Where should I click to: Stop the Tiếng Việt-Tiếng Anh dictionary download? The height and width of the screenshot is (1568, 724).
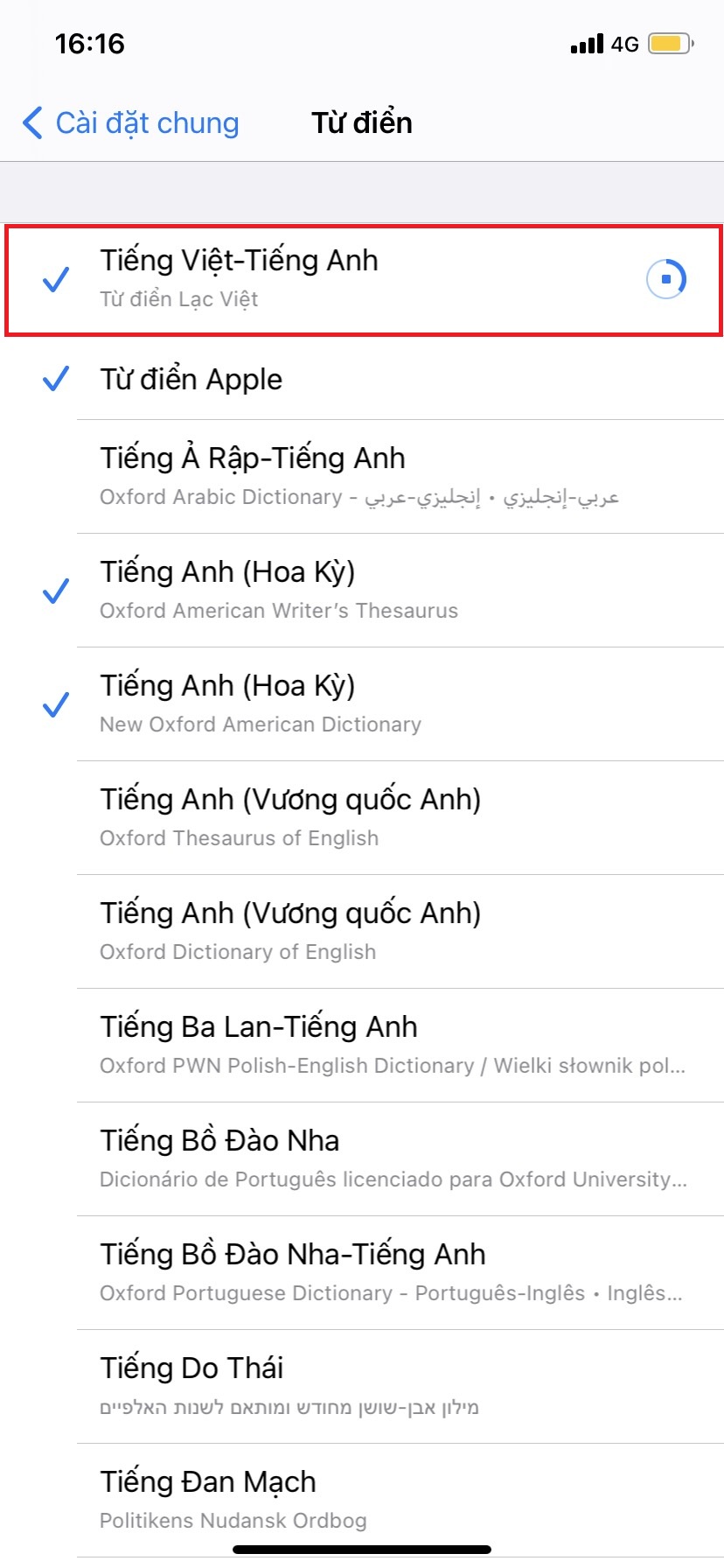[x=666, y=279]
